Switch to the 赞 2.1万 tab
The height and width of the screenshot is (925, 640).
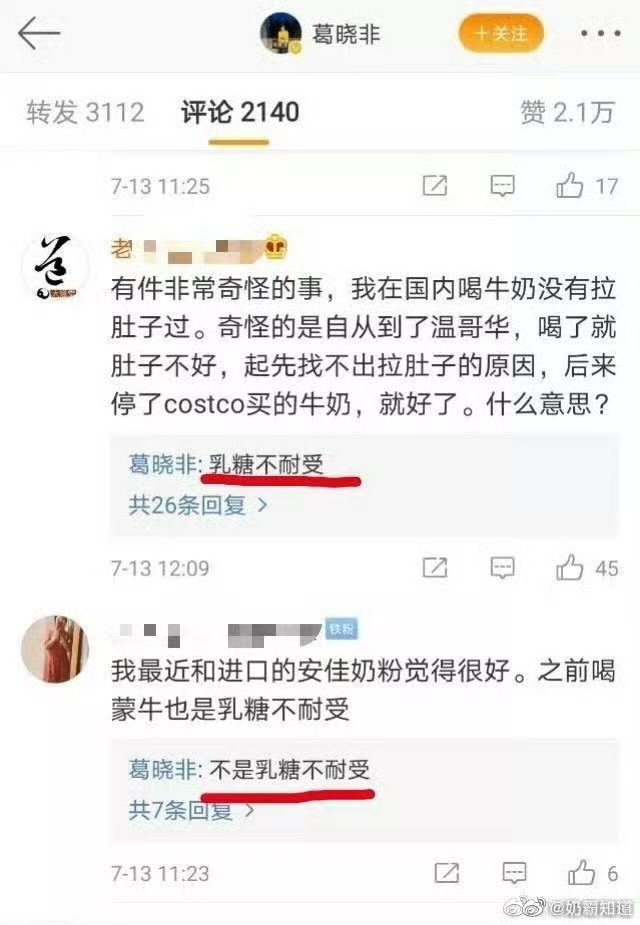pos(566,112)
